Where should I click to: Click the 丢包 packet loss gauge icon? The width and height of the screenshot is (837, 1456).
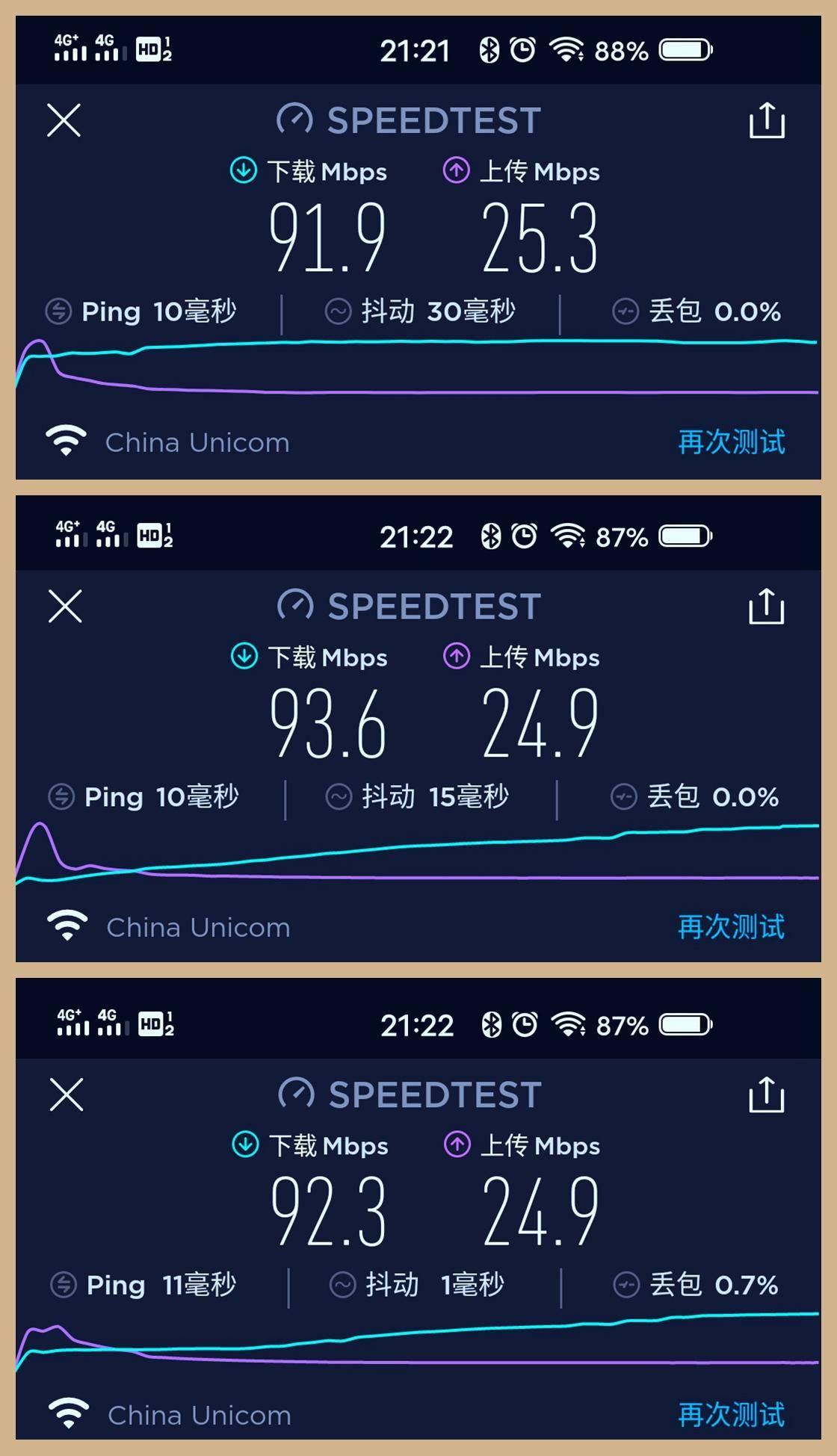[x=626, y=311]
